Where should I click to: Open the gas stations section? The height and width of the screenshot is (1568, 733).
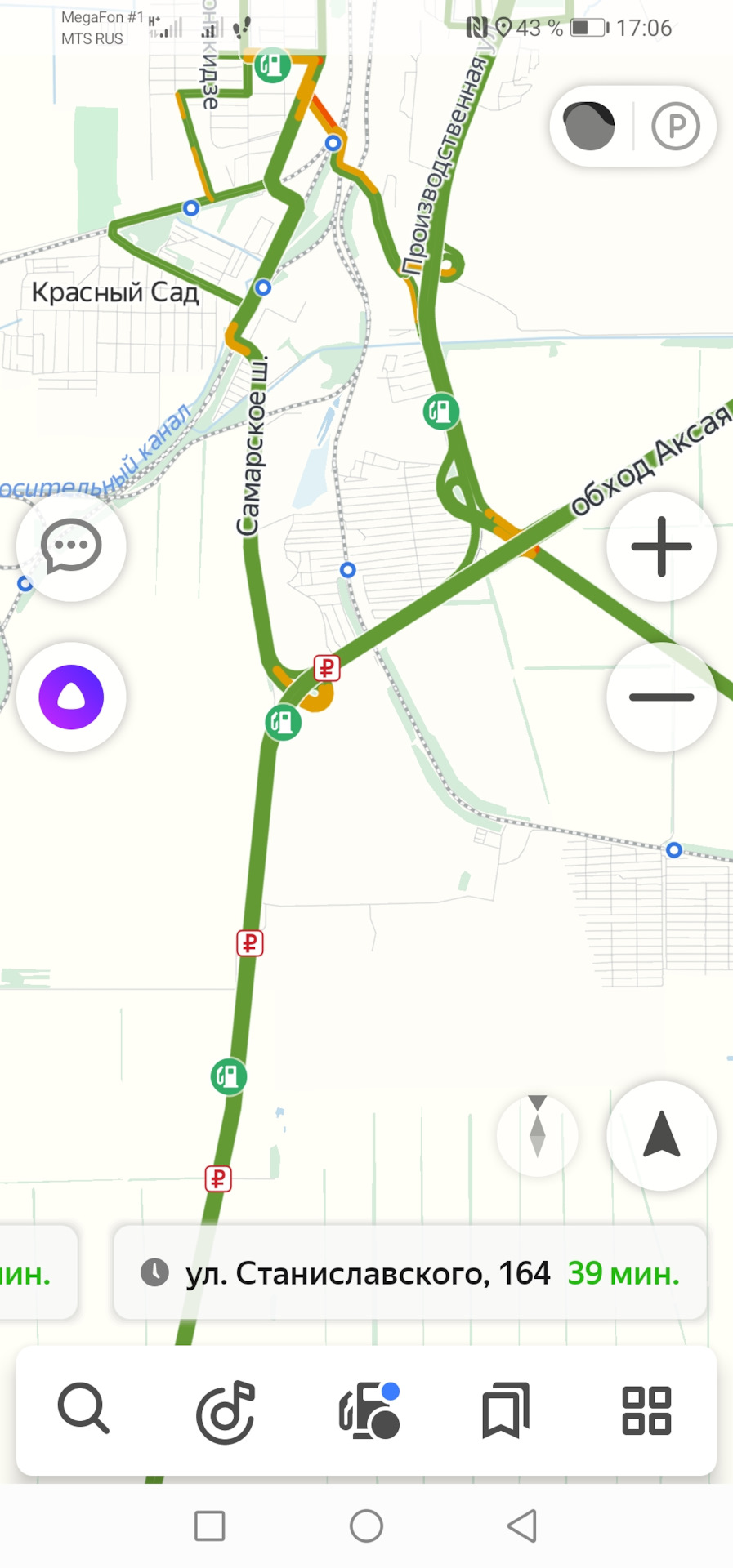click(x=369, y=1410)
